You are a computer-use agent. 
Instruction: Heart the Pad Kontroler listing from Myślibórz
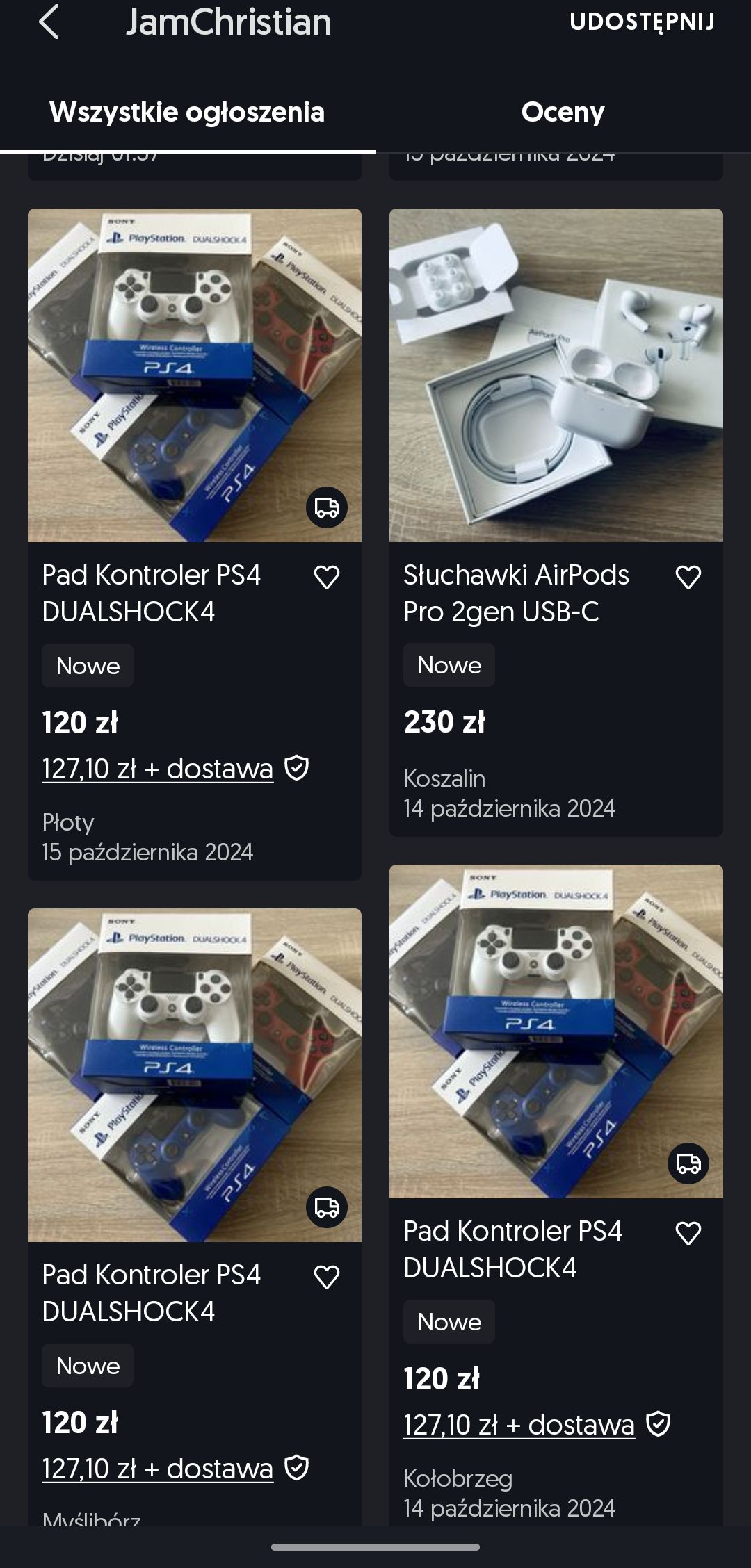pyautogui.click(x=326, y=1277)
